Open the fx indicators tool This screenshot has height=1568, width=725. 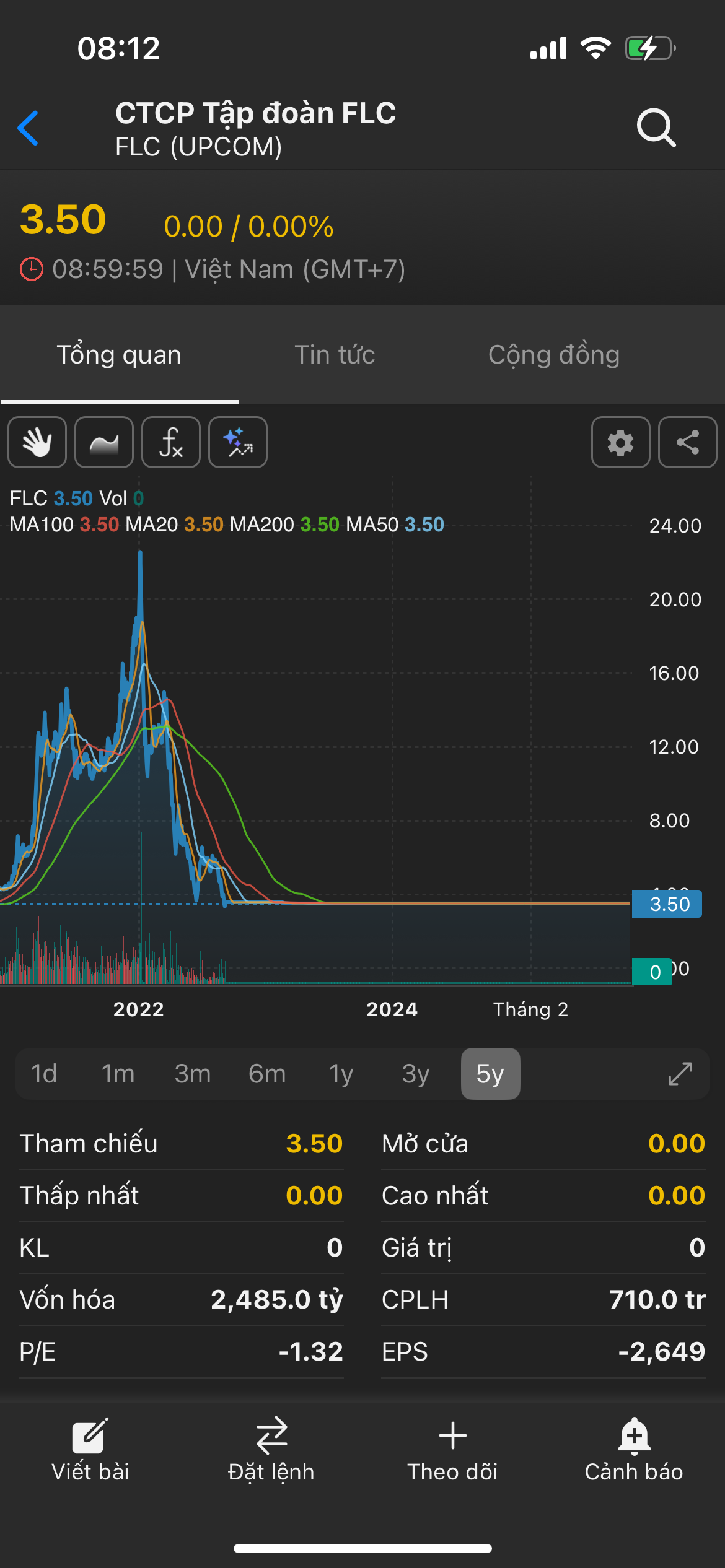[x=171, y=442]
